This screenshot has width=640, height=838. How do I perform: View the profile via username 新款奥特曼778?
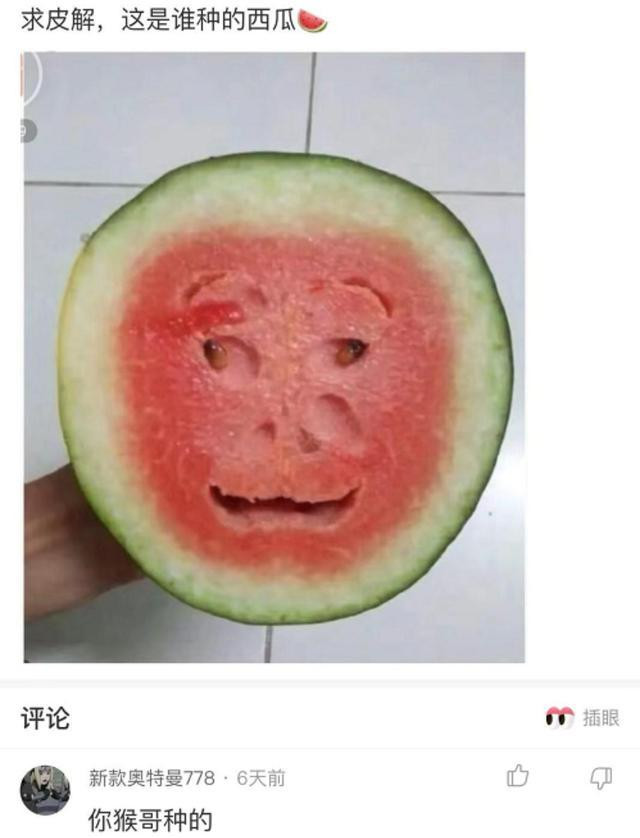coord(151,777)
